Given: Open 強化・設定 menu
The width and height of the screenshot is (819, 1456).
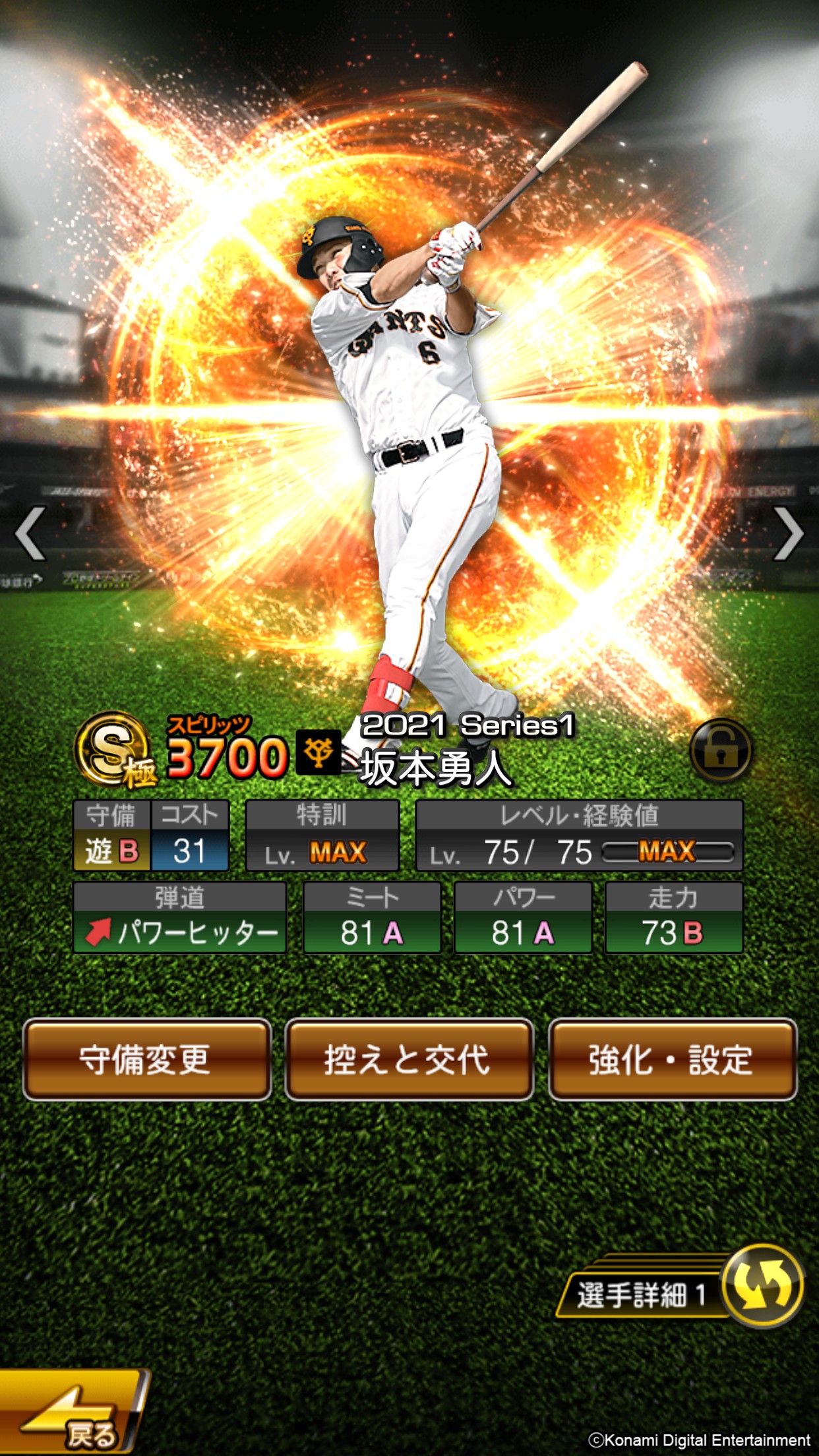Looking at the screenshot, I should (x=672, y=1060).
